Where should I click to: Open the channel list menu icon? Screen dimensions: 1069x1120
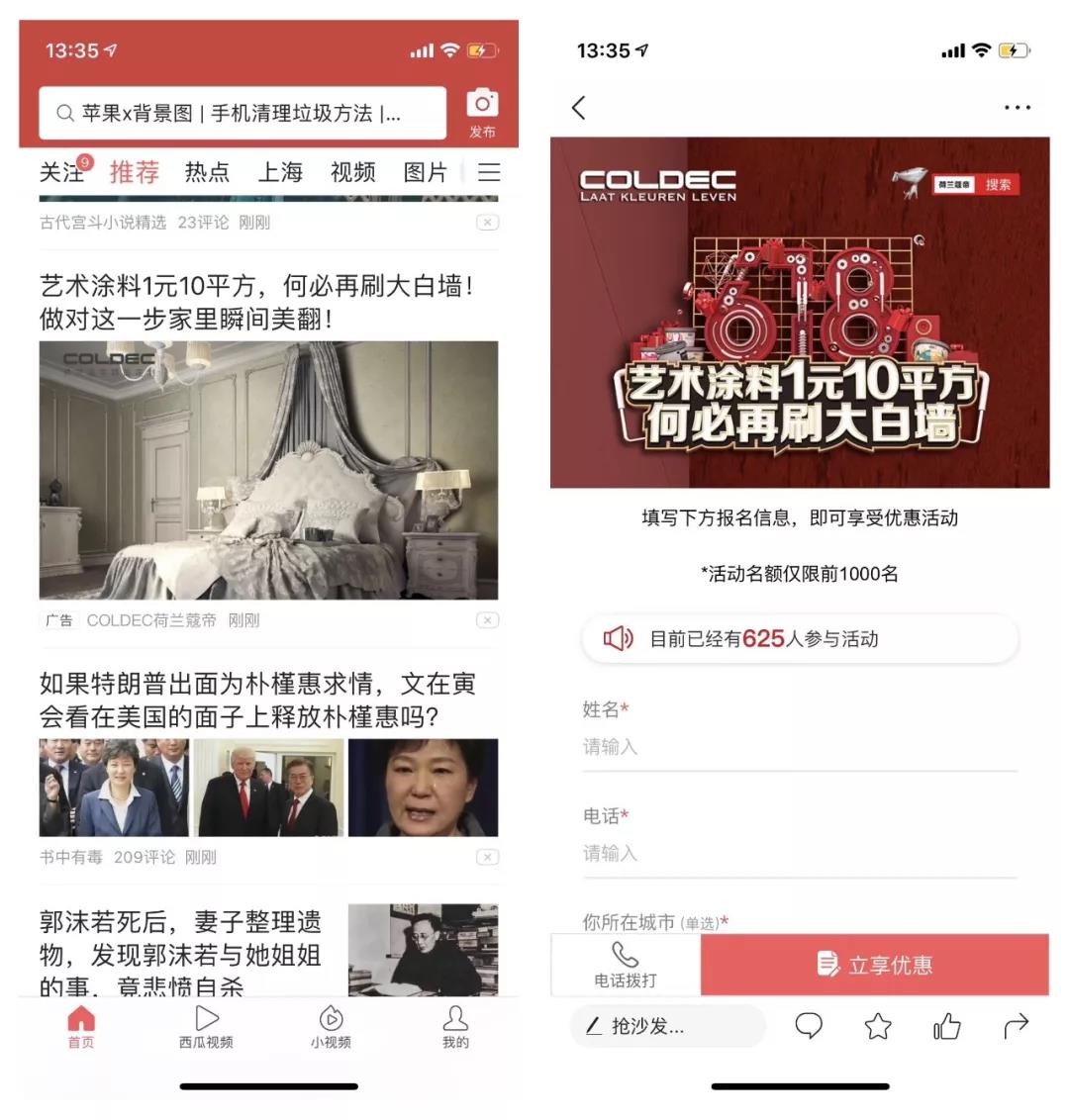[x=489, y=172]
